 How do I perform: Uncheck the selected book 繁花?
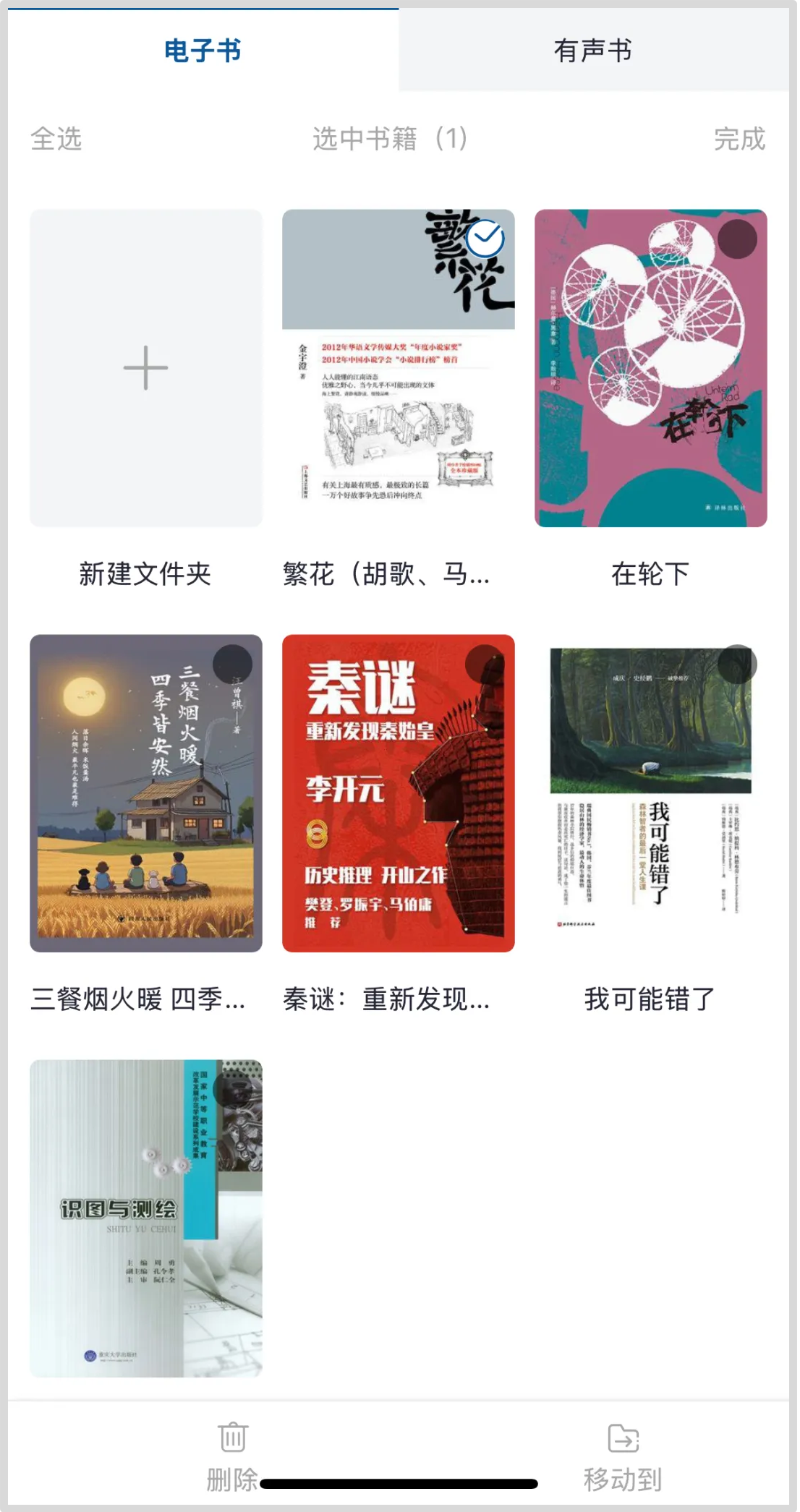point(485,239)
